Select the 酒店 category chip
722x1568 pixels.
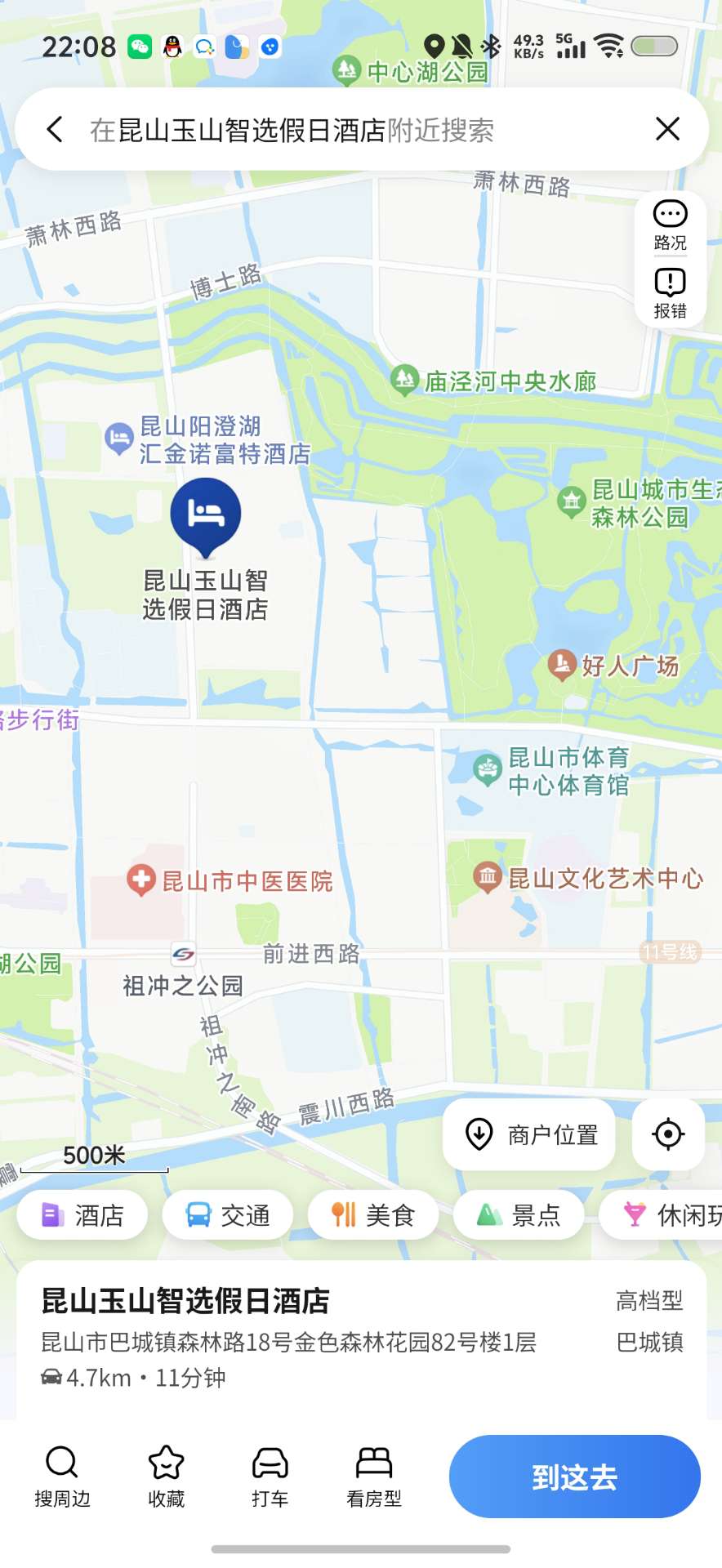[82, 1215]
